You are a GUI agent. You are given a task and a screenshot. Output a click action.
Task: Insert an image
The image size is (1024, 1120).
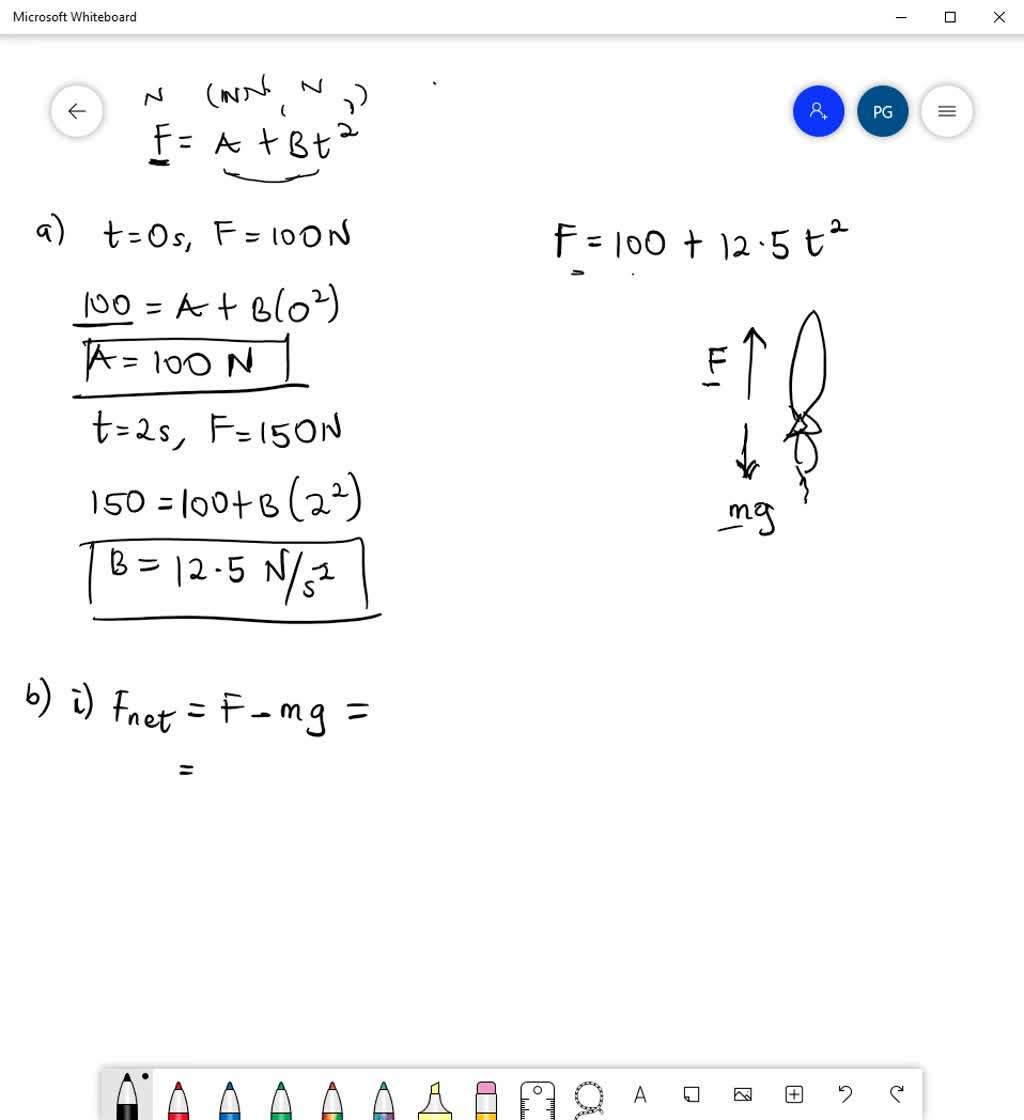pos(742,1095)
